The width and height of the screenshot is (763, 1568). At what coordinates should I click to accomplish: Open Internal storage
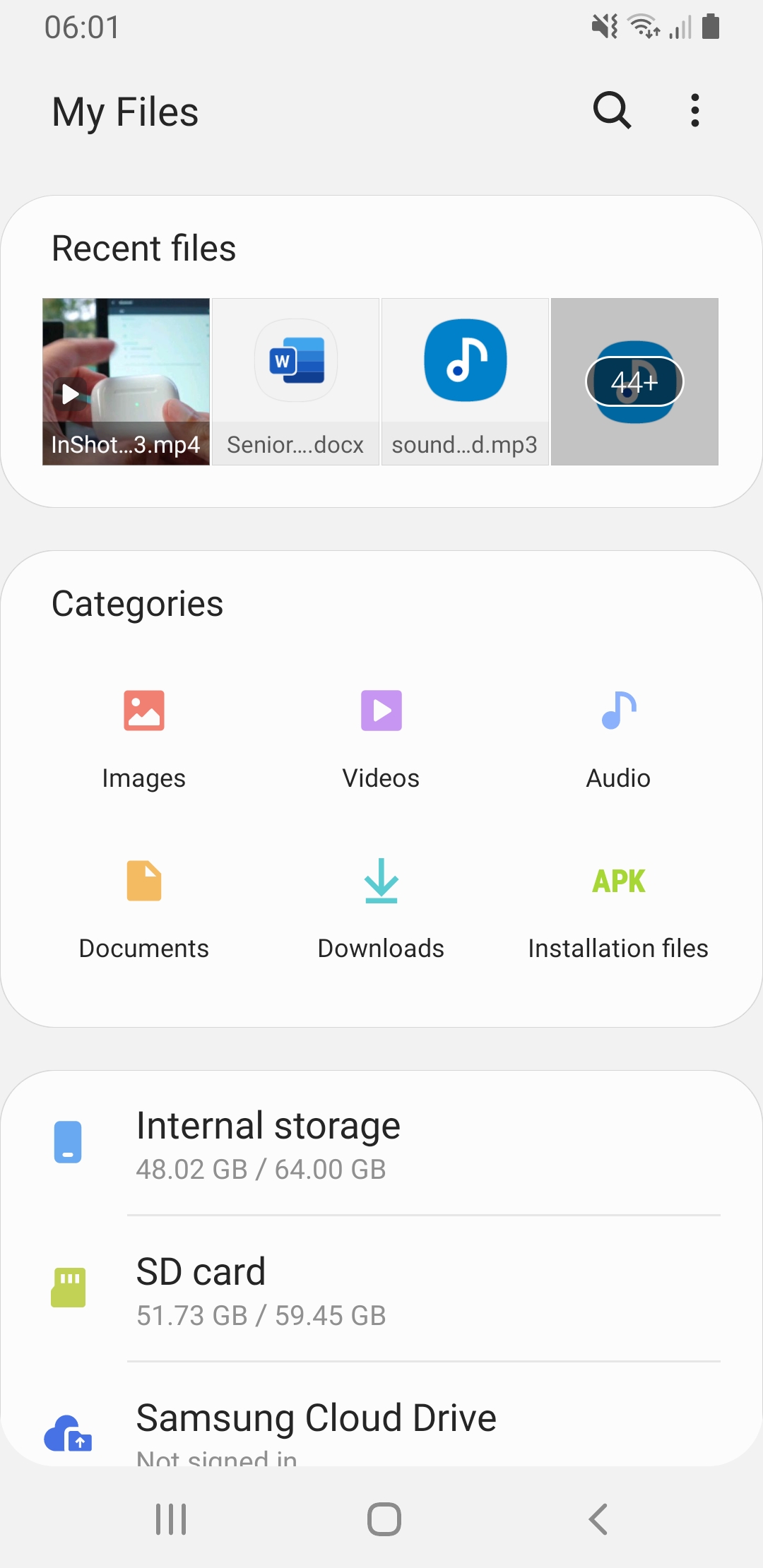tap(381, 1144)
